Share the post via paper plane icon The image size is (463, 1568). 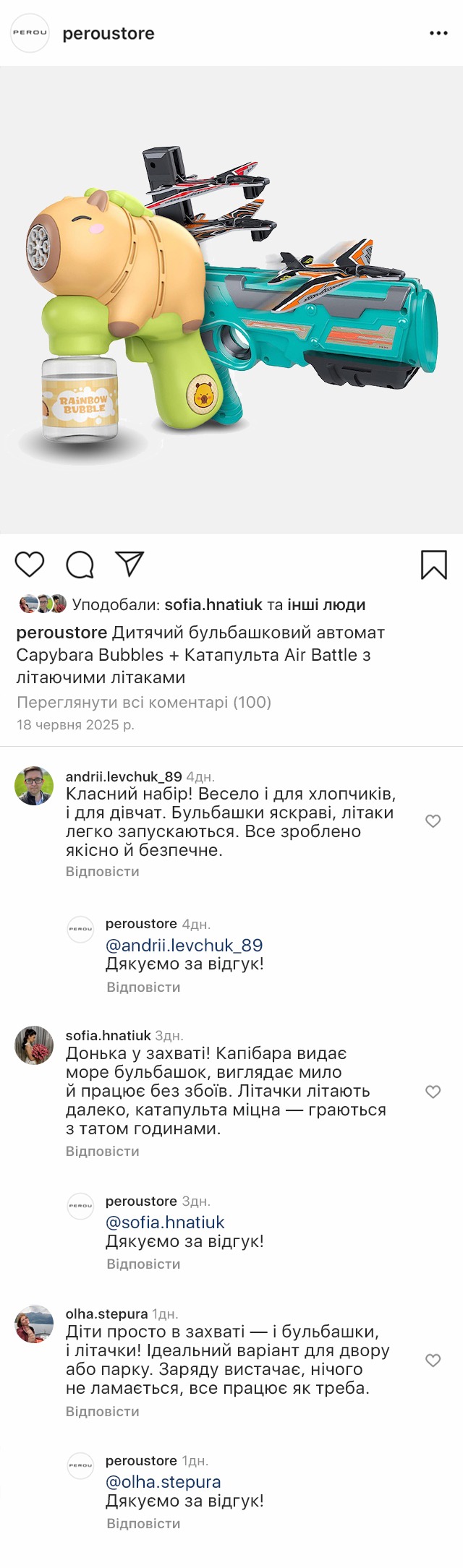130,564
